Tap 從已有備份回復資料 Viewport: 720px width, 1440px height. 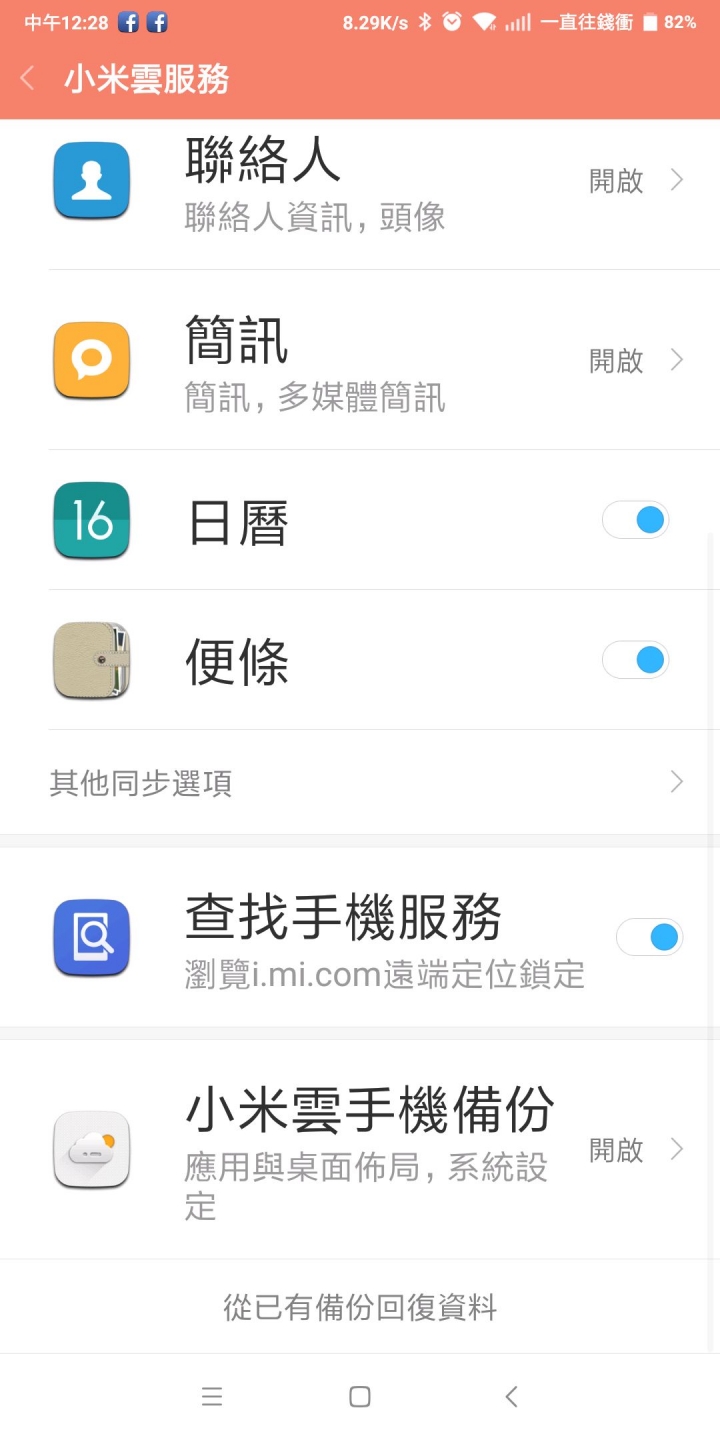point(360,1307)
